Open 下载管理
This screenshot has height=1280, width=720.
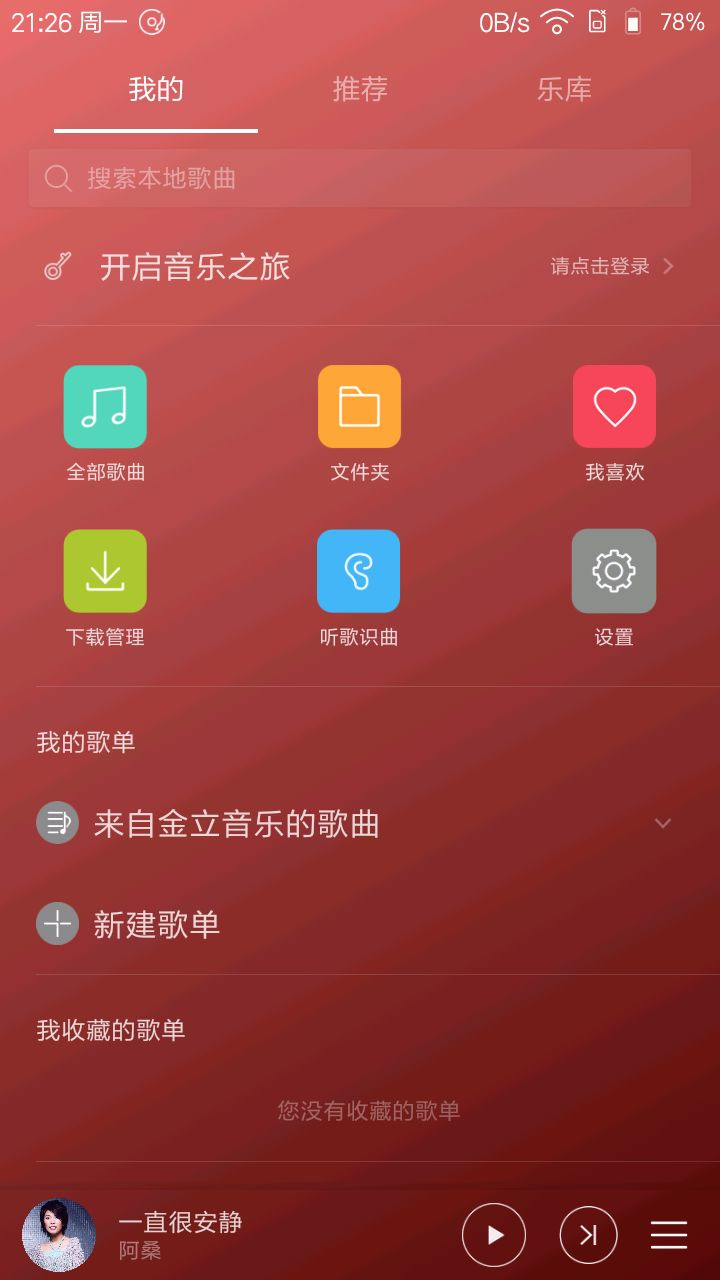105,571
